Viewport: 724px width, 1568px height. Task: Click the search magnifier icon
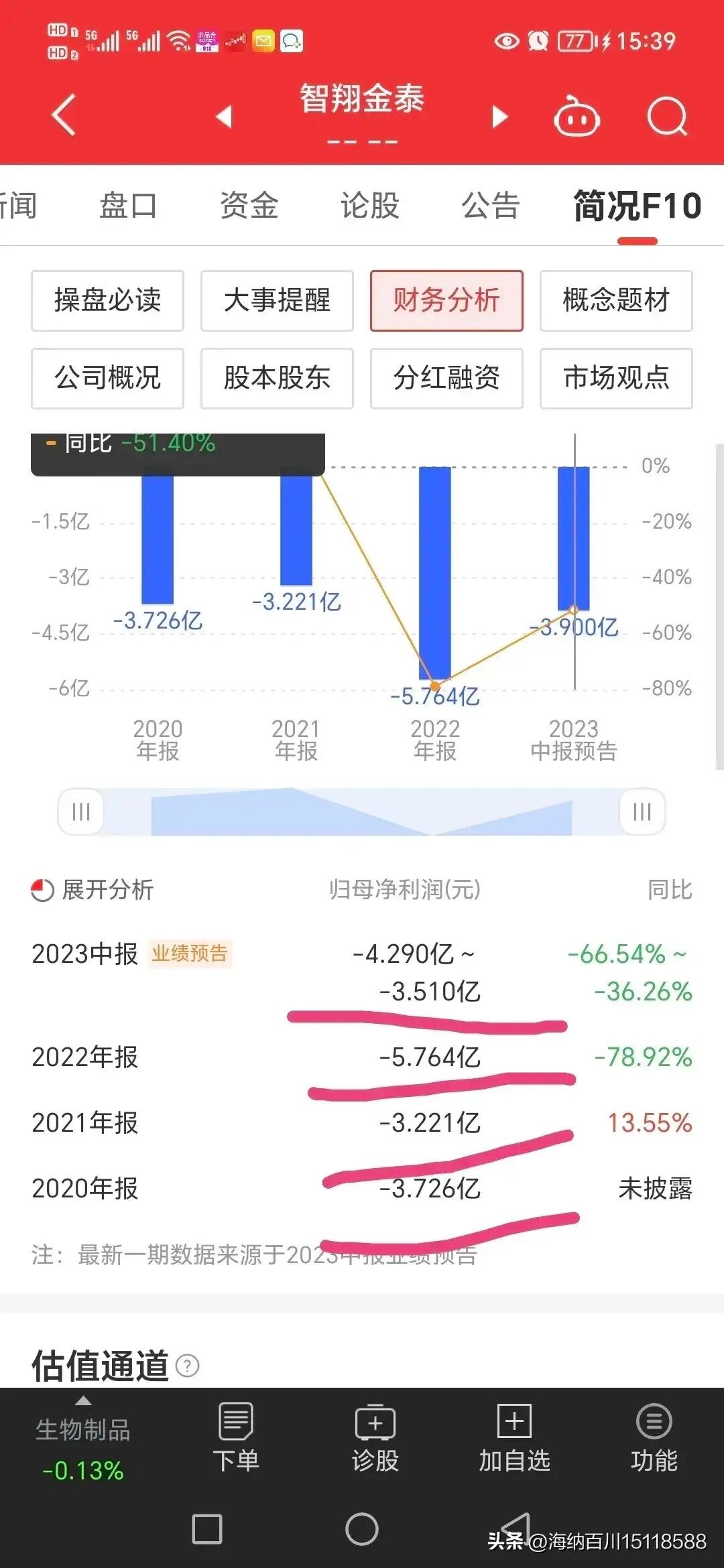click(667, 115)
